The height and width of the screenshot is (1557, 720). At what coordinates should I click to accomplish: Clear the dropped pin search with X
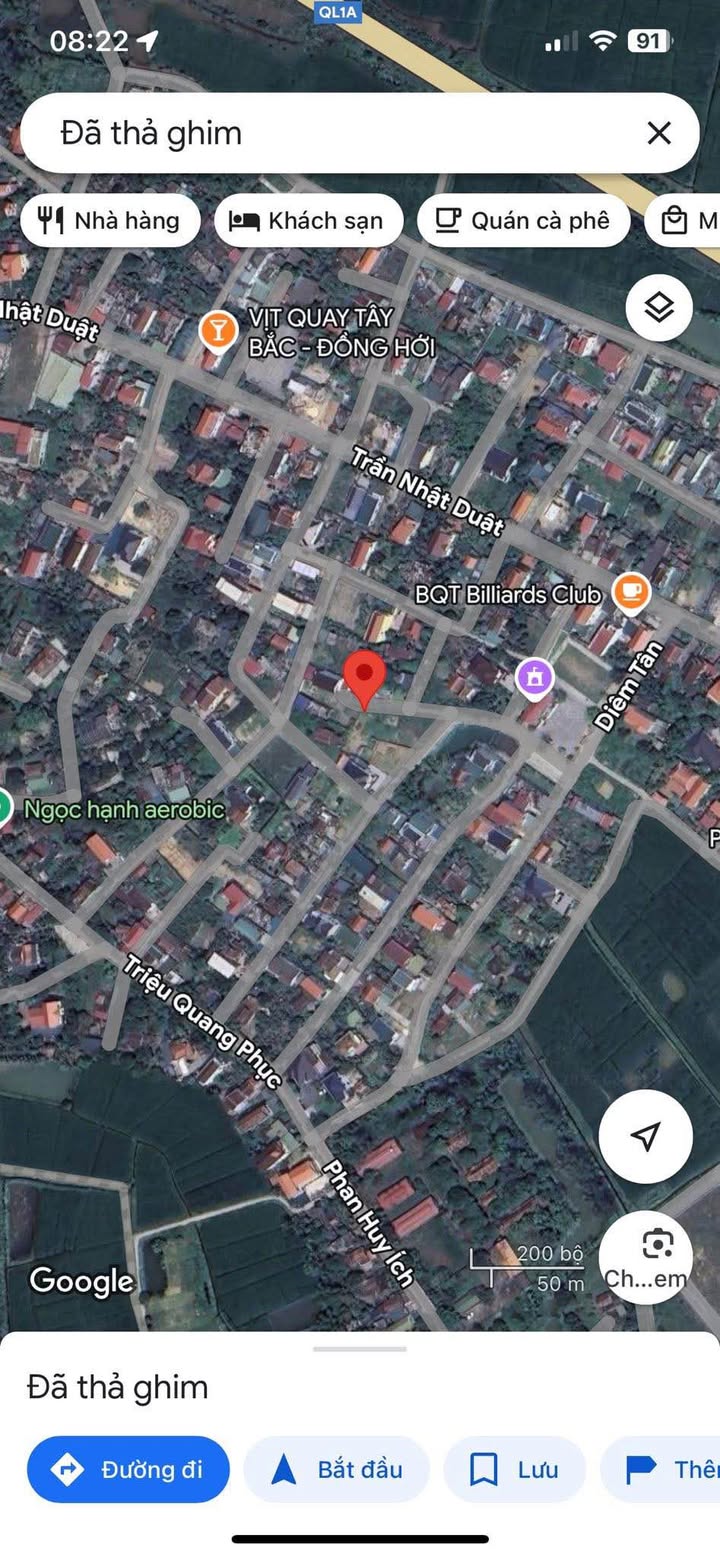pos(658,133)
